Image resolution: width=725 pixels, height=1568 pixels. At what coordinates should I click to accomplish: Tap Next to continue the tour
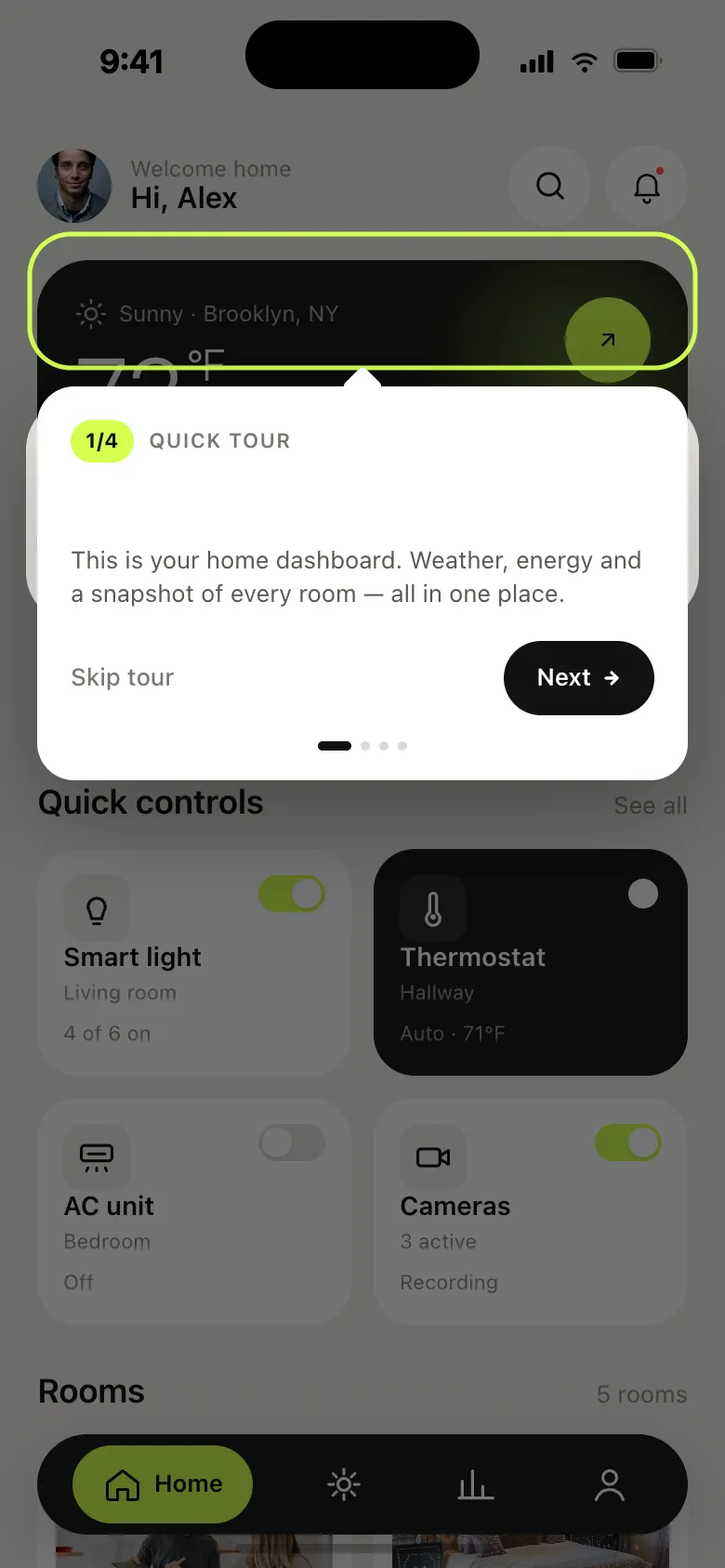tap(578, 677)
